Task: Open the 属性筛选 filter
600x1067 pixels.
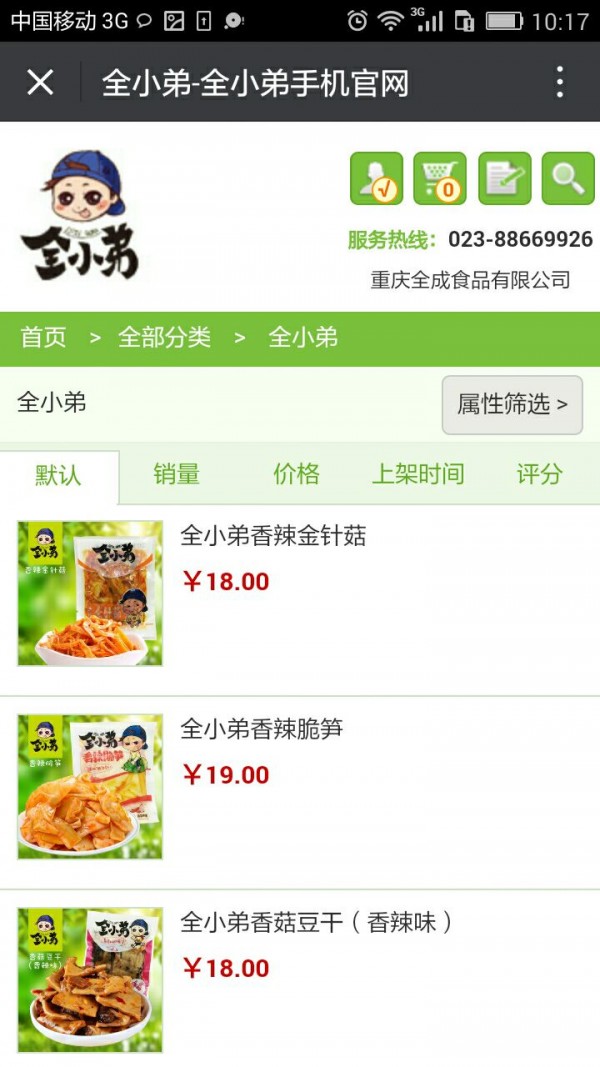Action: tap(512, 405)
